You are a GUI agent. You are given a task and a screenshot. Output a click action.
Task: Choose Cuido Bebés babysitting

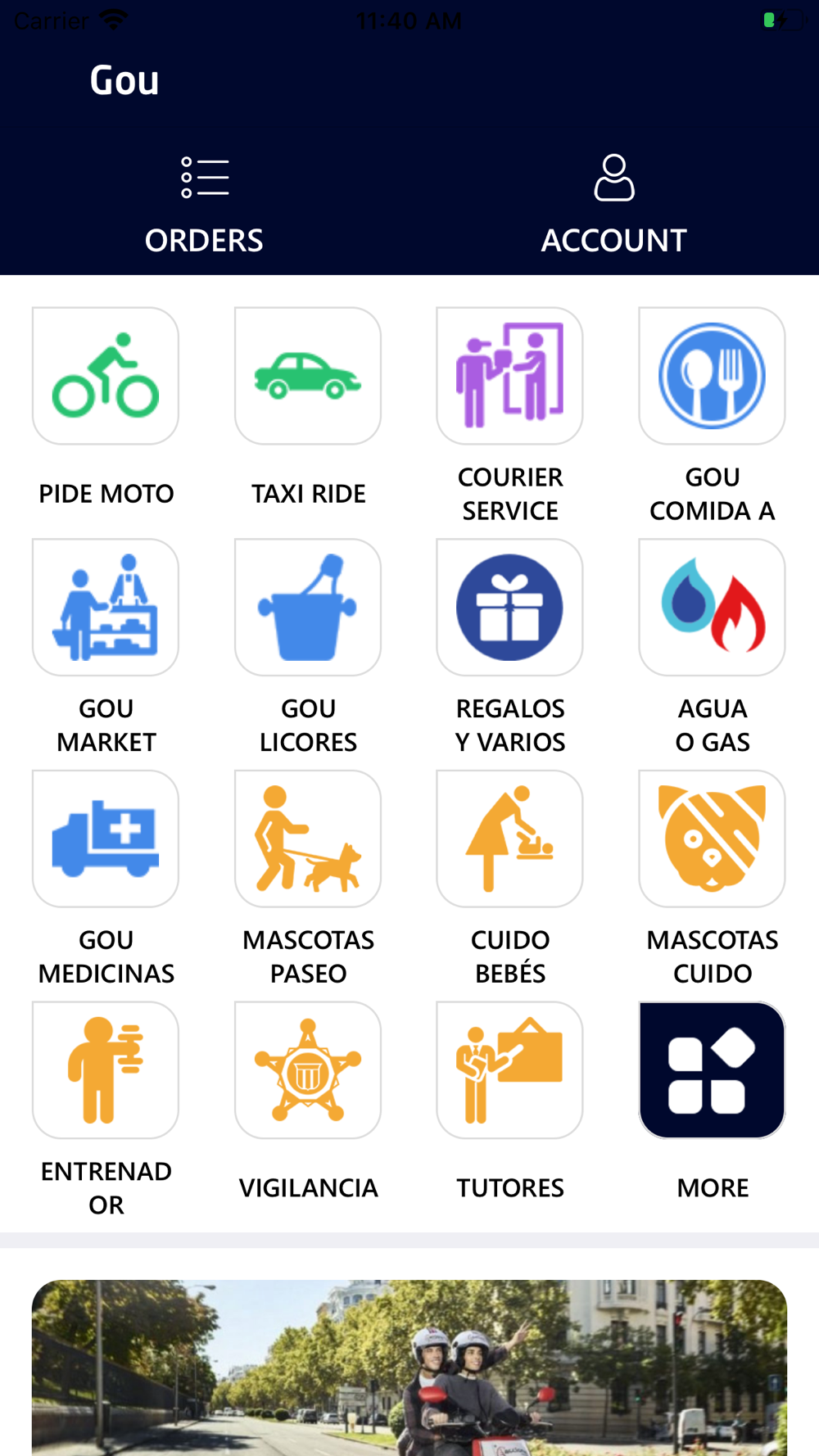tap(509, 839)
